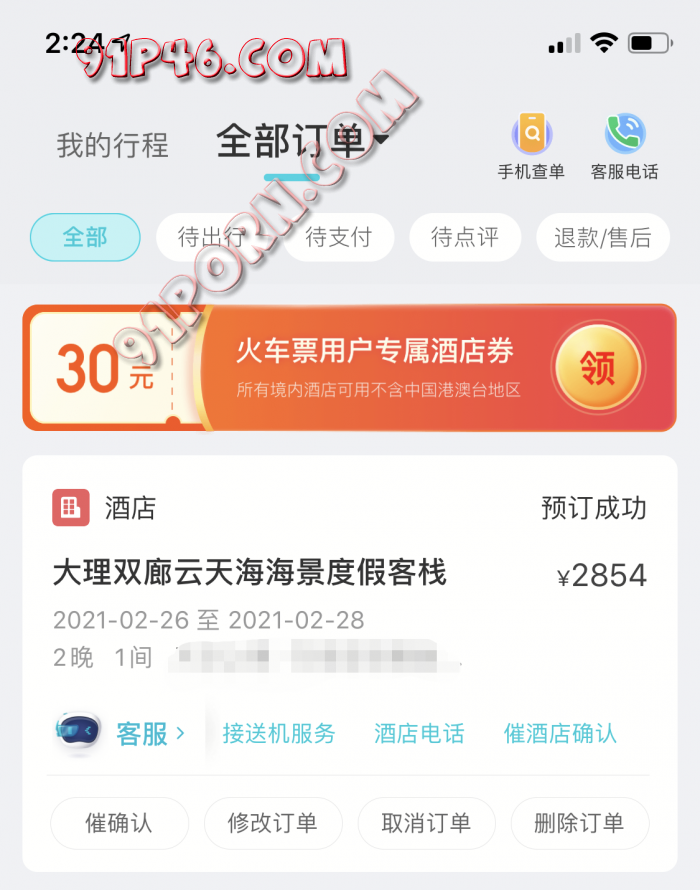700x890 pixels.
Task: Cancel the hotel order with 取消订单
Action: tap(426, 823)
